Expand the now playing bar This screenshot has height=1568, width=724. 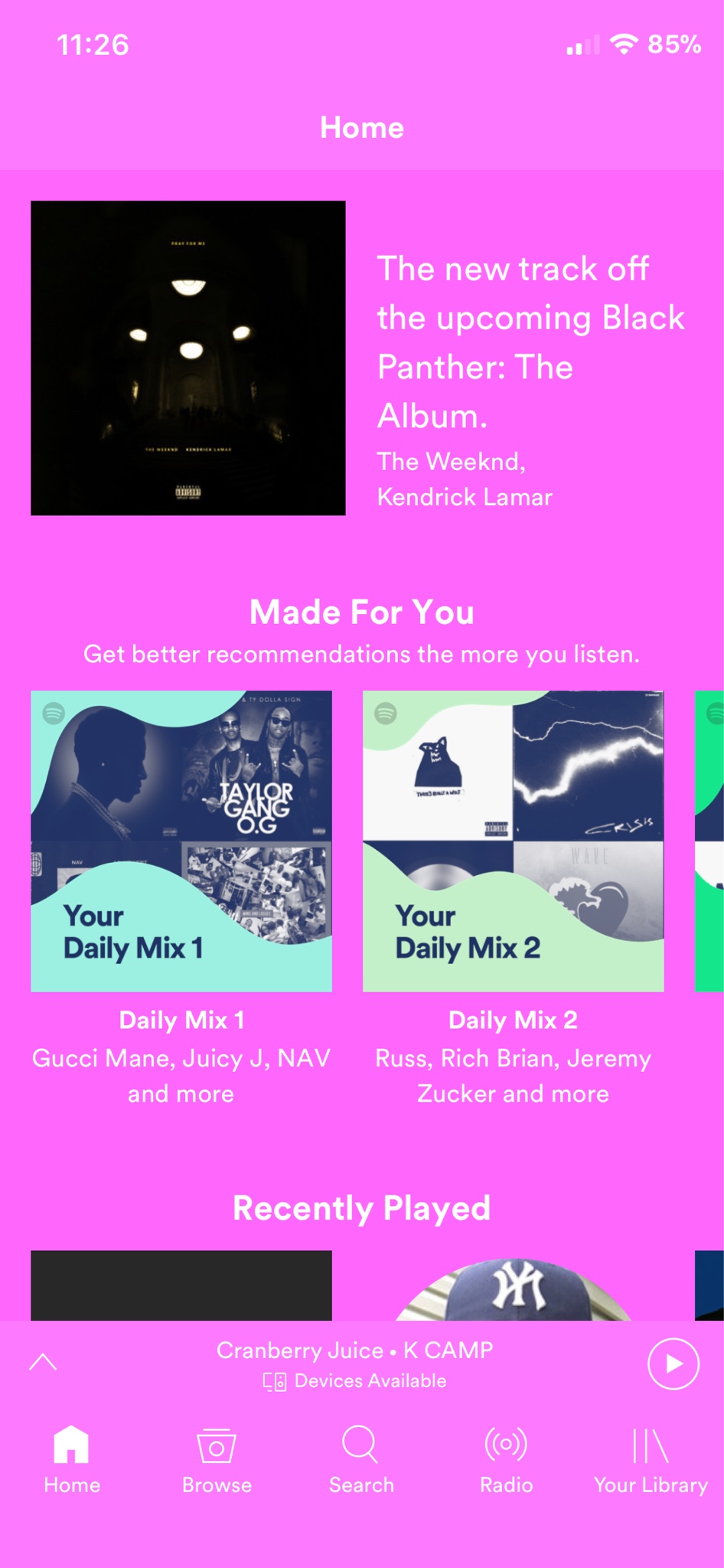(43, 1362)
